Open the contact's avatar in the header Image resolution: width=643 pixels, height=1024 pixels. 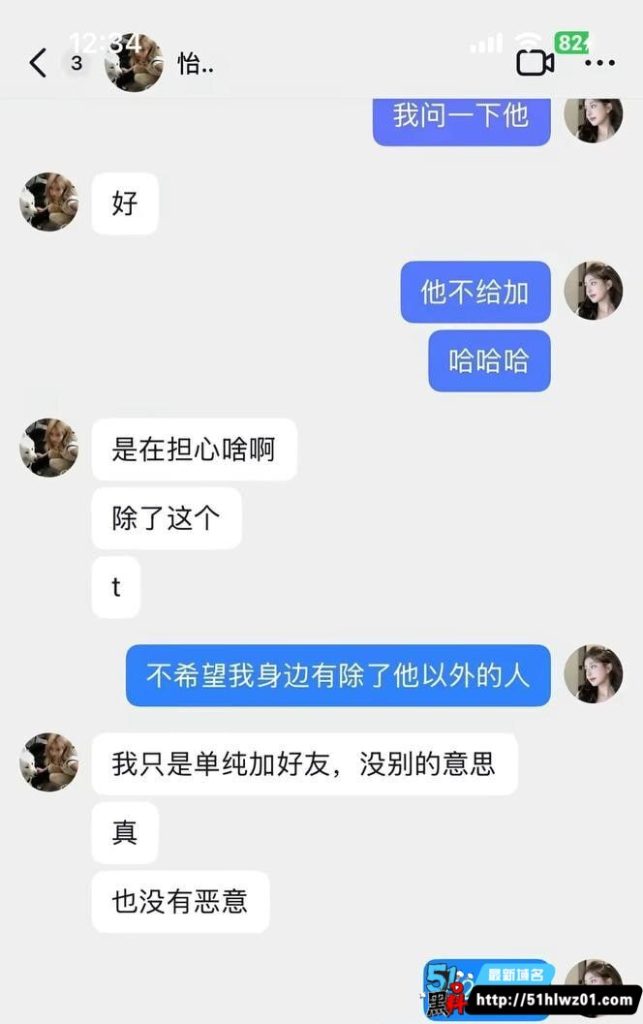click(134, 63)
